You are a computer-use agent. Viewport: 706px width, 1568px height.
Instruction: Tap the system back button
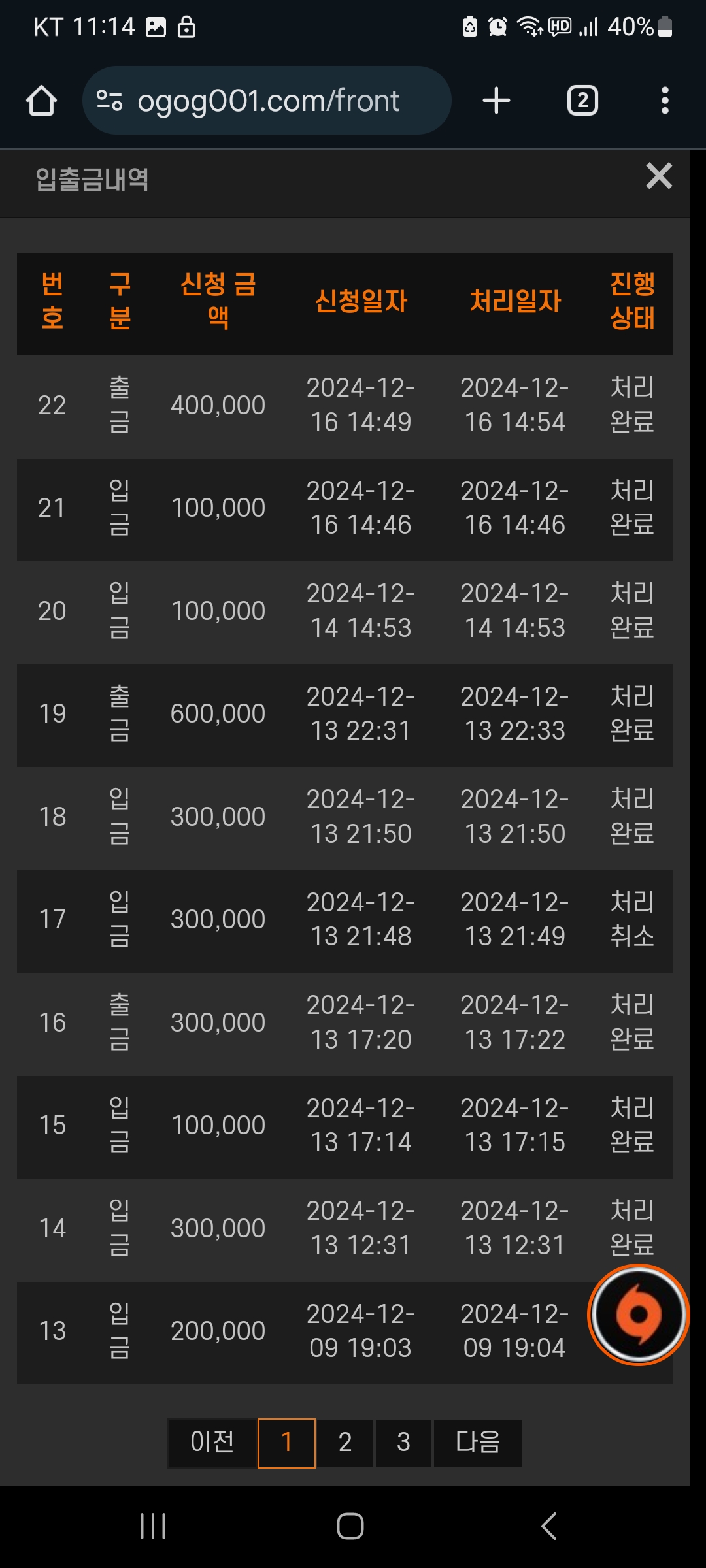(x=549, y=1526)
